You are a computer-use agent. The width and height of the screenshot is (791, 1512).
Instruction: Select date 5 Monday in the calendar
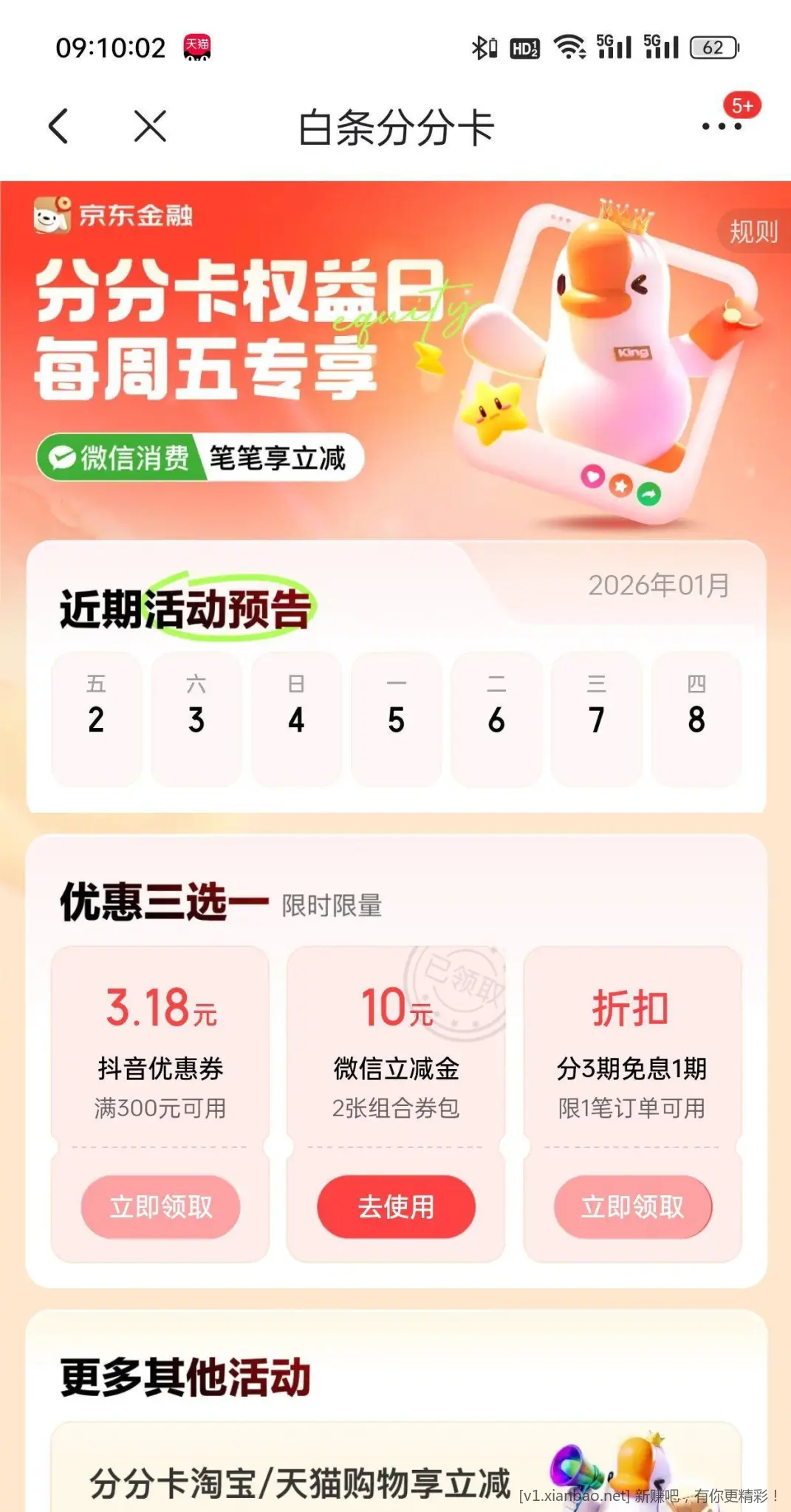coord(396,720)
